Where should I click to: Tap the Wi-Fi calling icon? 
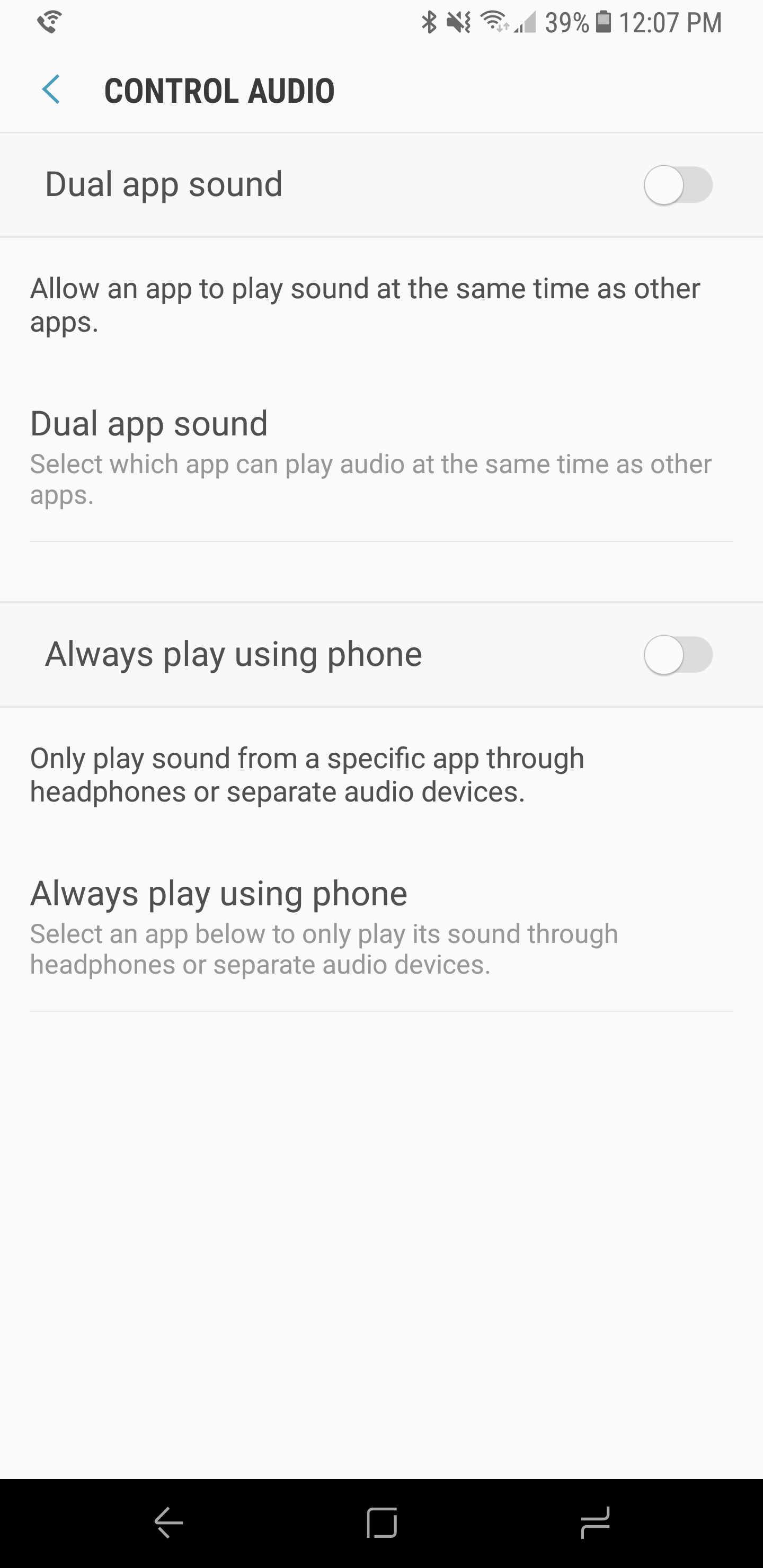click(49, 23)
